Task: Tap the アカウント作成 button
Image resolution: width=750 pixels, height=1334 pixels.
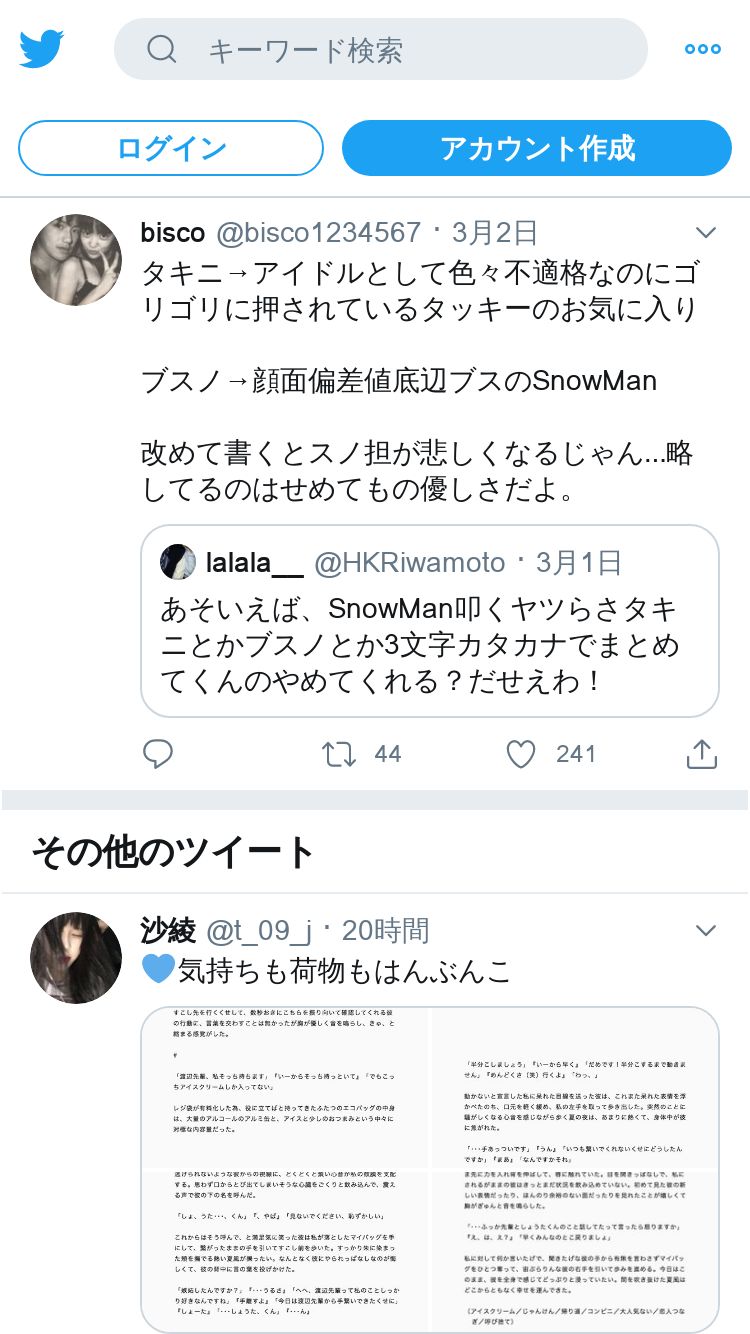Action: pyautogui.click(x=537, y=148)
